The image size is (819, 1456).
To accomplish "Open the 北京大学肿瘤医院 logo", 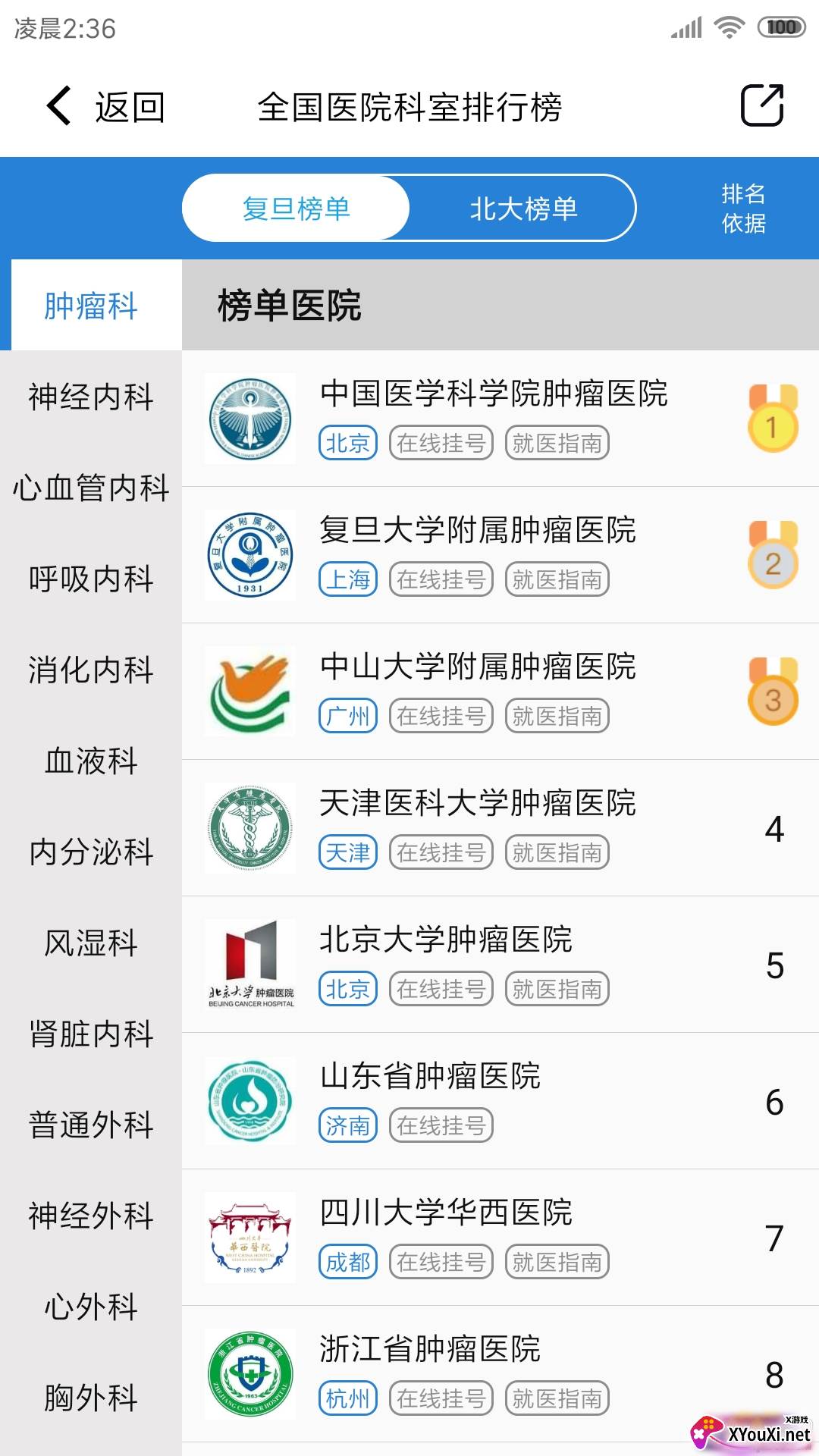I will [249, 963].
